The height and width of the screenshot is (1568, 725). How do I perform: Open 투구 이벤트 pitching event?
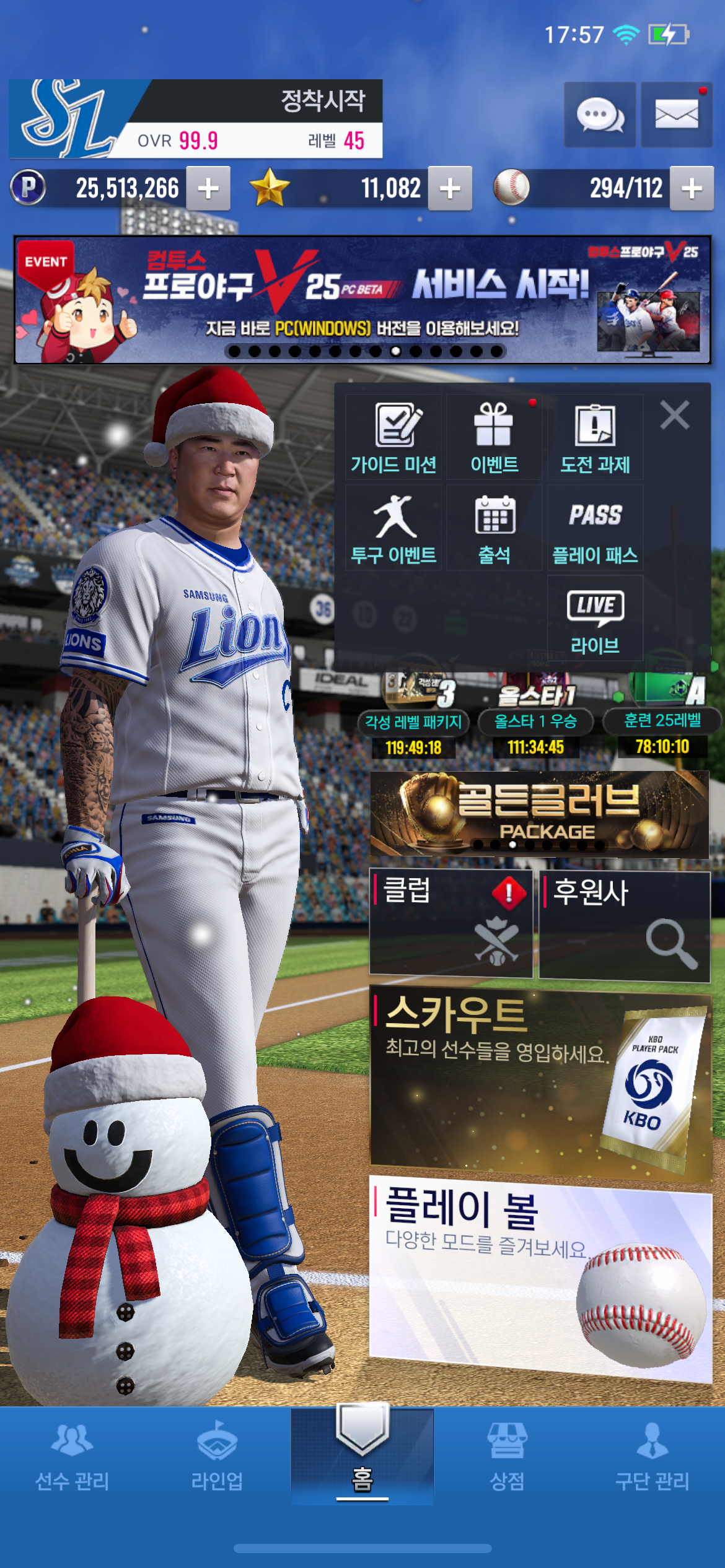click(393, 528)
